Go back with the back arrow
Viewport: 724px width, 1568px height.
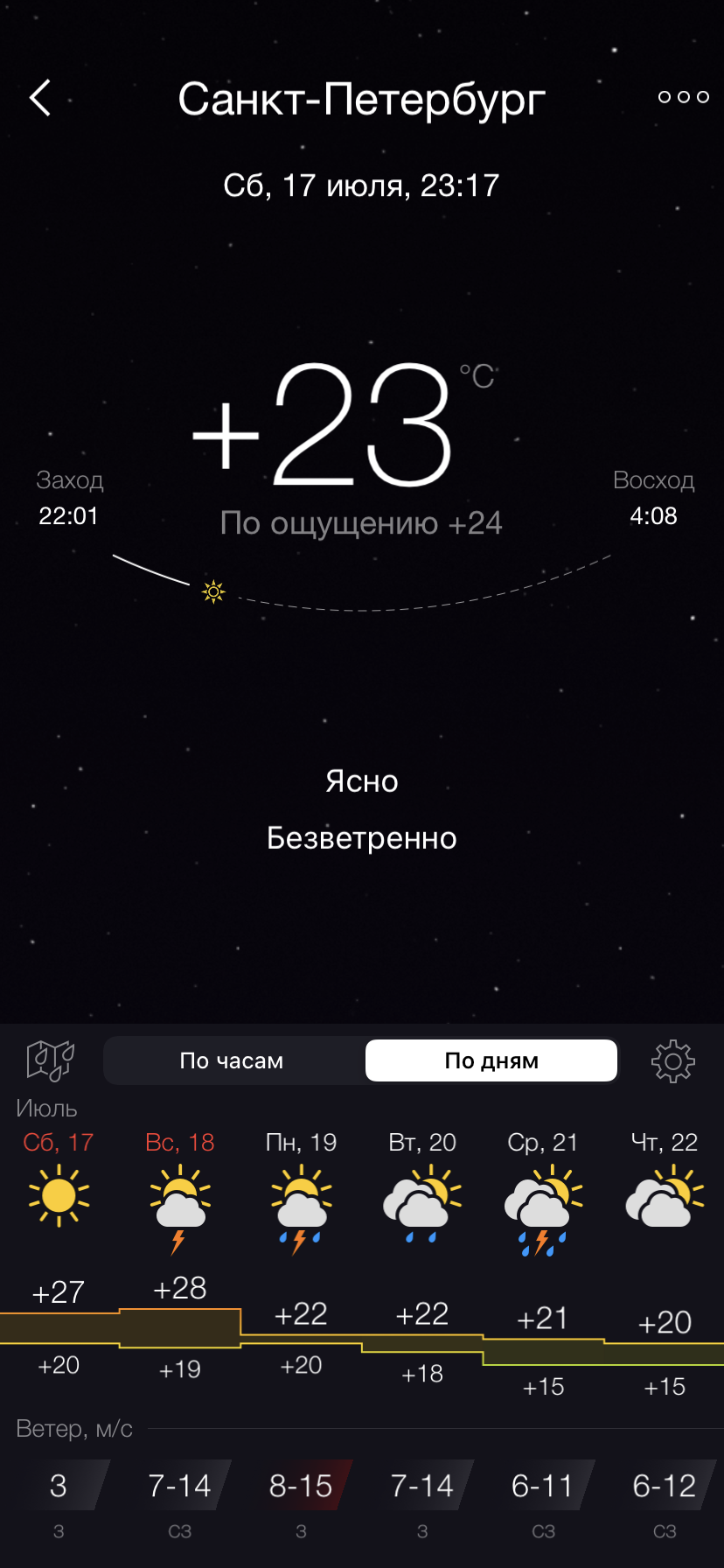pyautogui.click(x=39, y=98)
